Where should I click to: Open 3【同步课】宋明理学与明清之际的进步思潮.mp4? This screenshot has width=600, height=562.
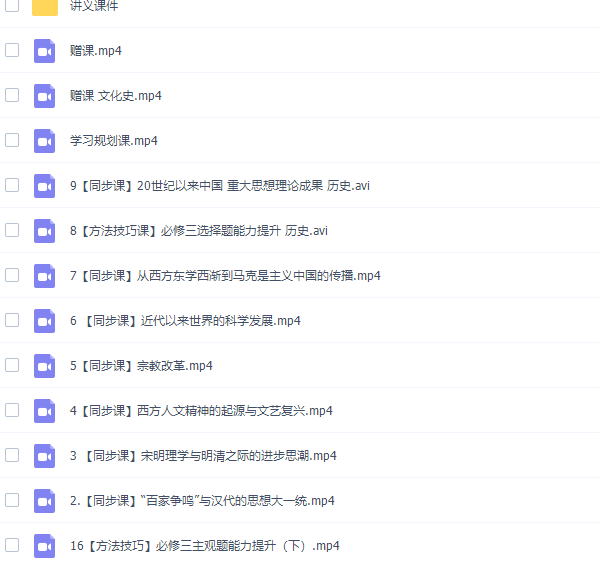pos(203,455)
